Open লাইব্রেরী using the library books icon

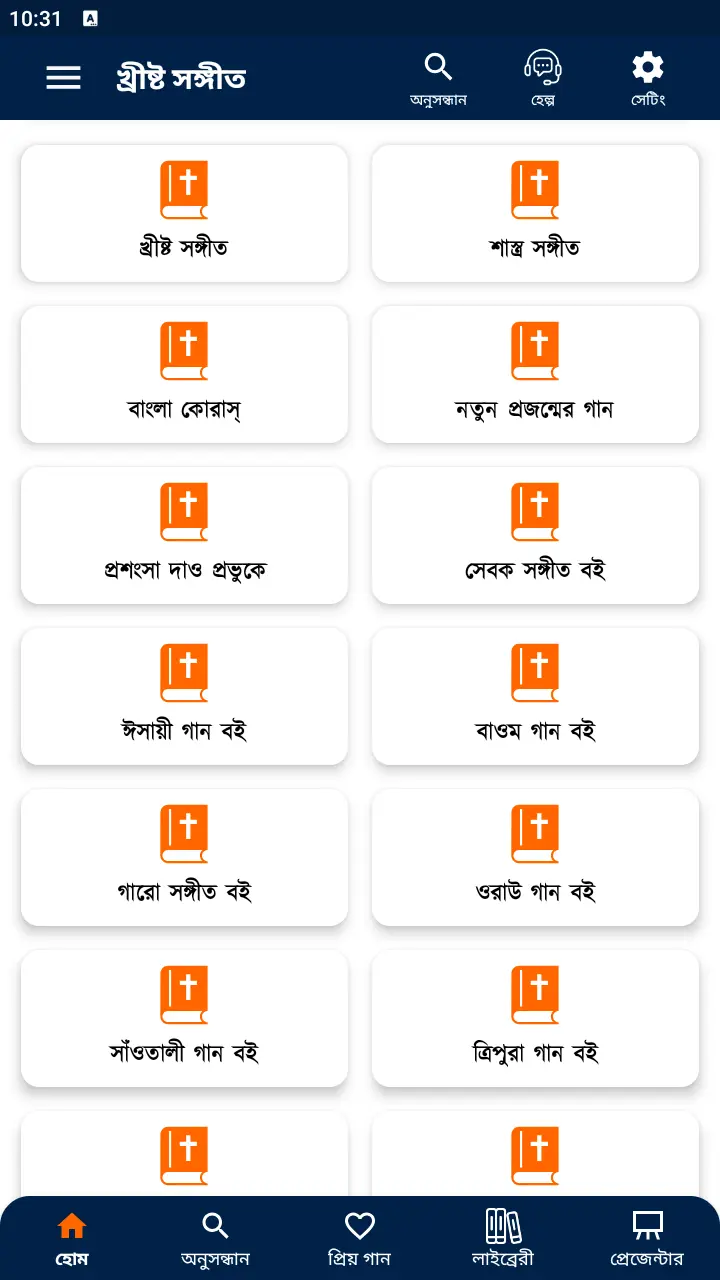coord(504,1222)
